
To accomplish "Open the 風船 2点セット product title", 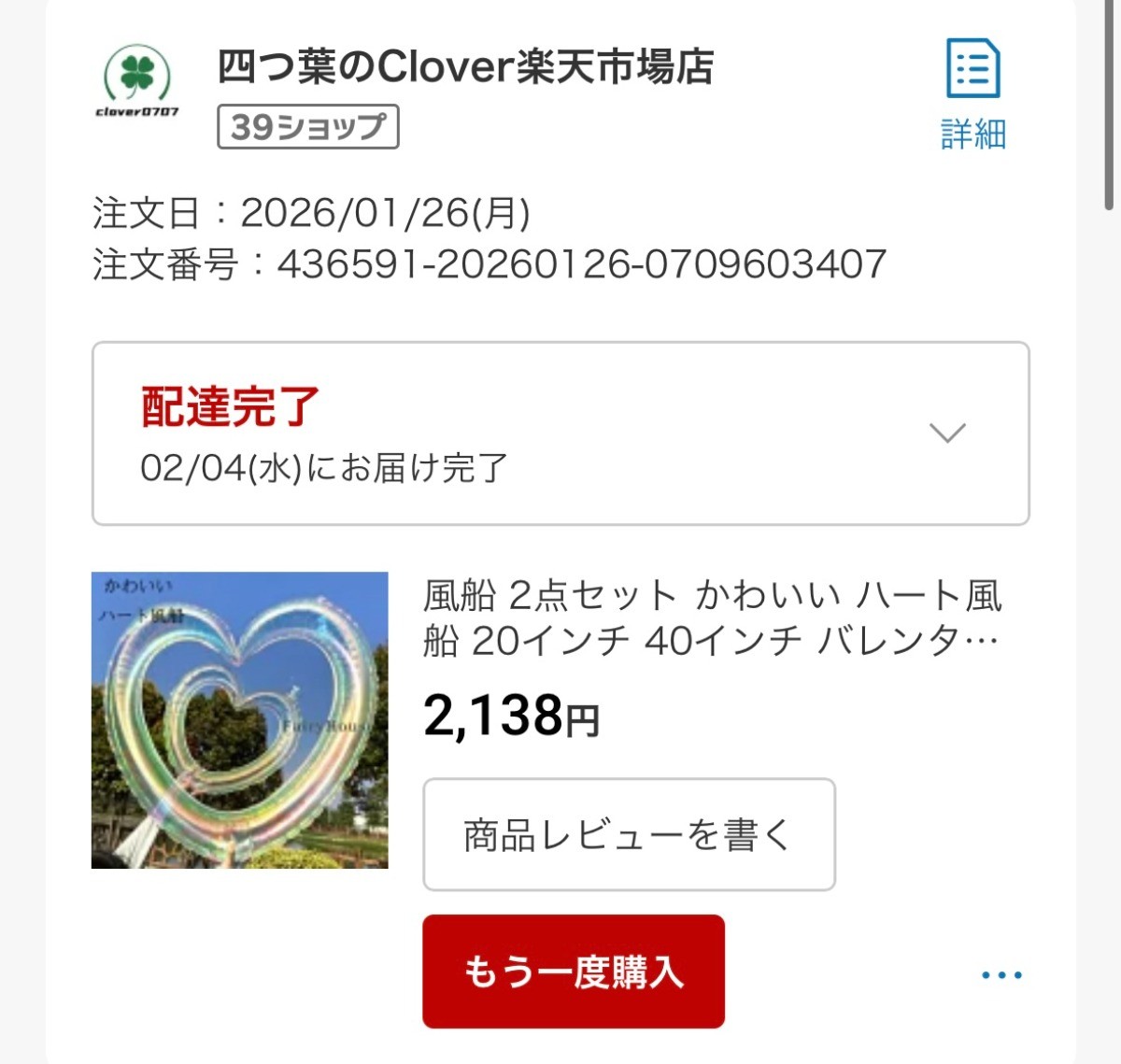I will pos(712,617).
